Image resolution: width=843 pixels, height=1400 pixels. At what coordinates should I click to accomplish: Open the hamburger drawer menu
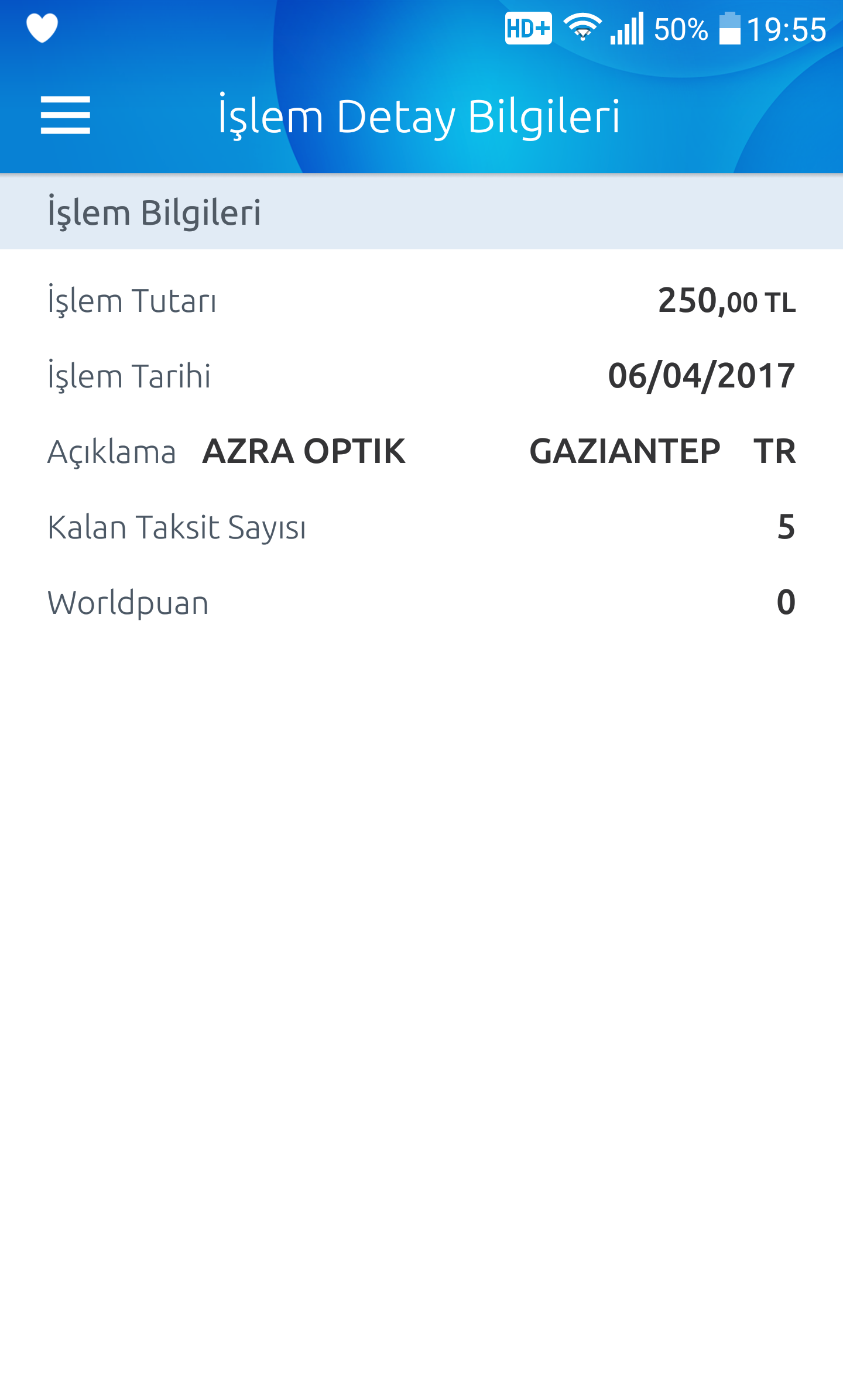click(x=65, y=115)
